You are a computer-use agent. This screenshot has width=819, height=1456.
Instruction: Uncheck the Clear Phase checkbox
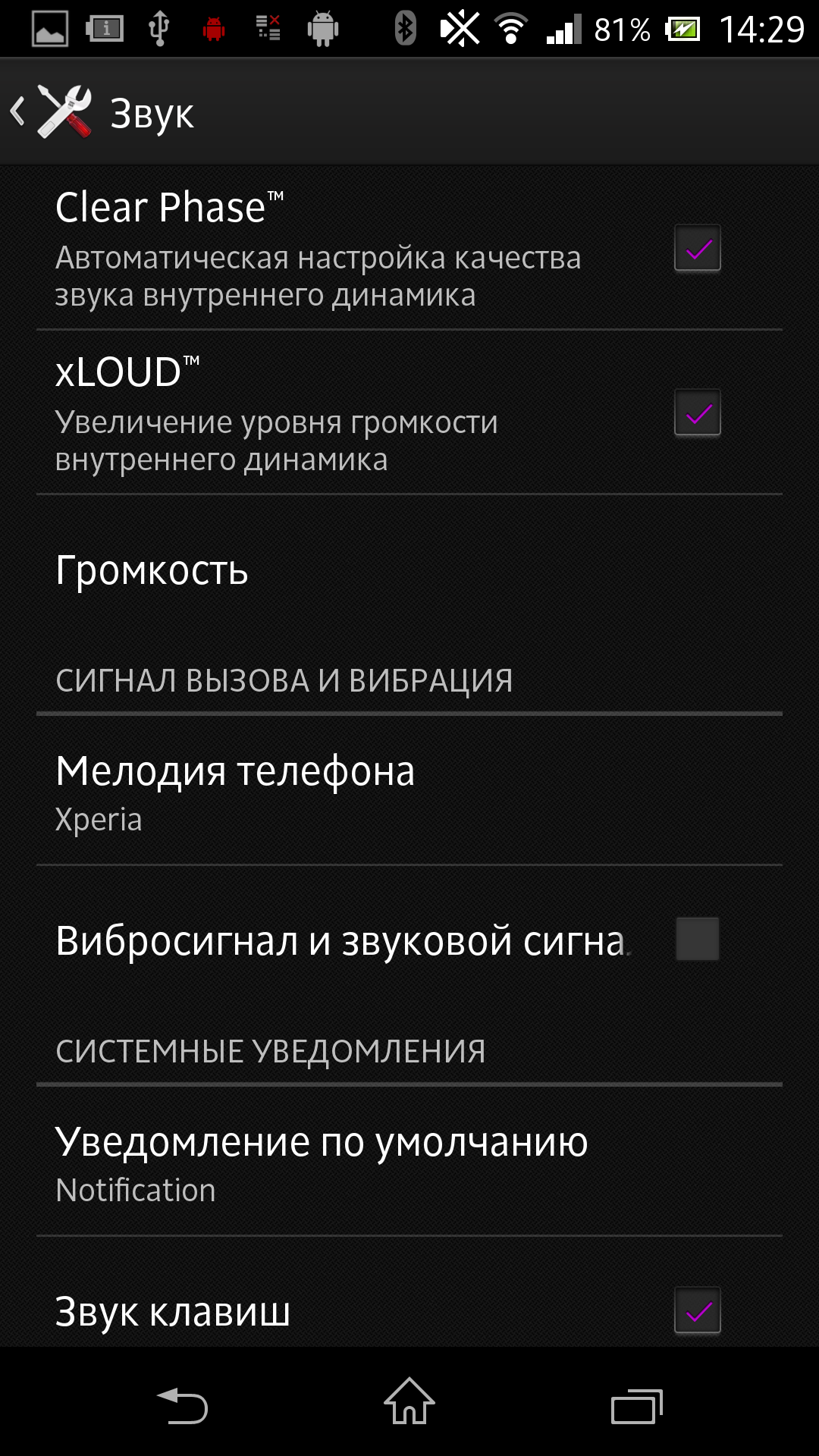click(x=698, y=248)
